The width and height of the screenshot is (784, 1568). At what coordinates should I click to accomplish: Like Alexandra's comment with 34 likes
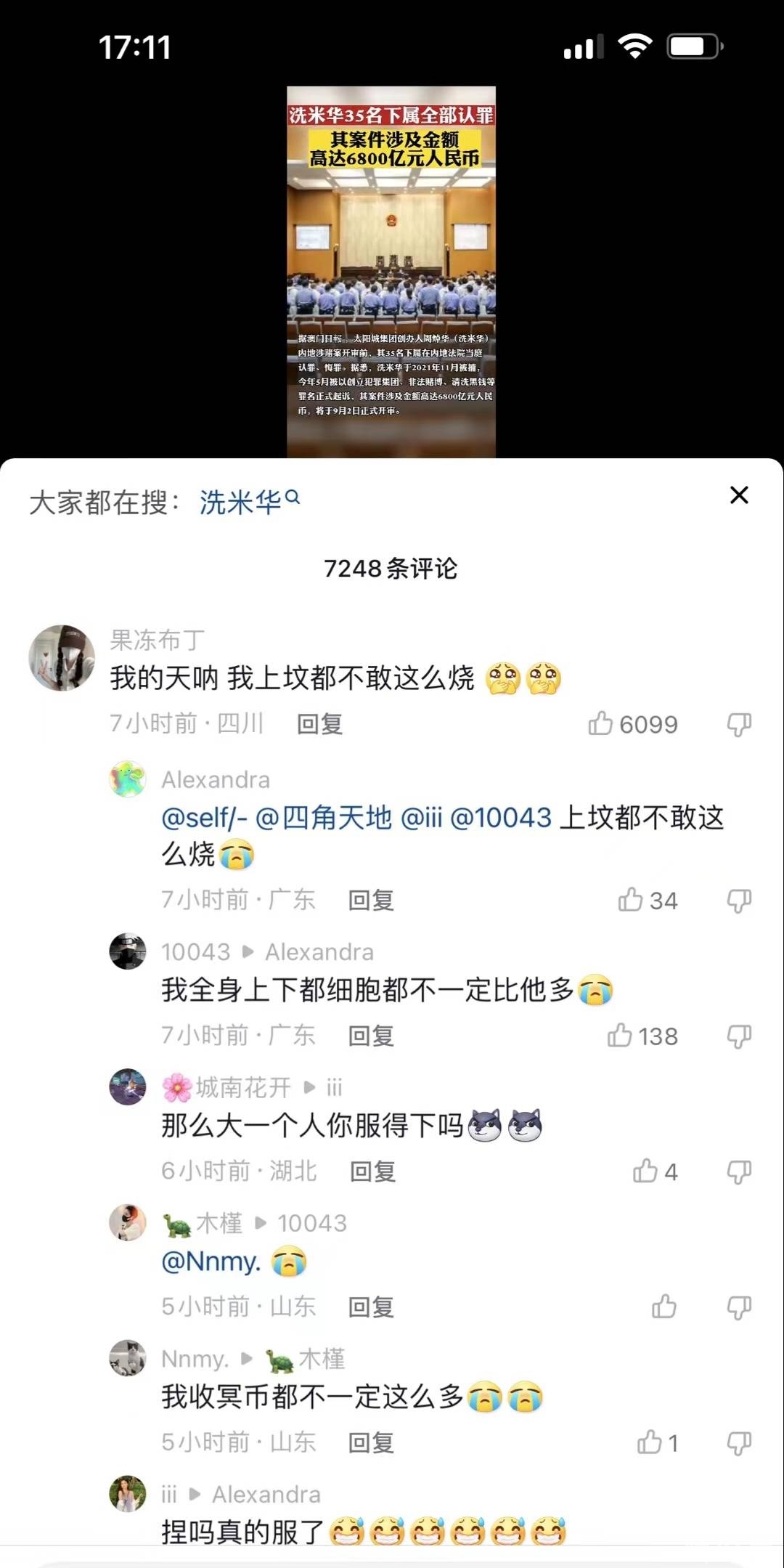[631, 900]
